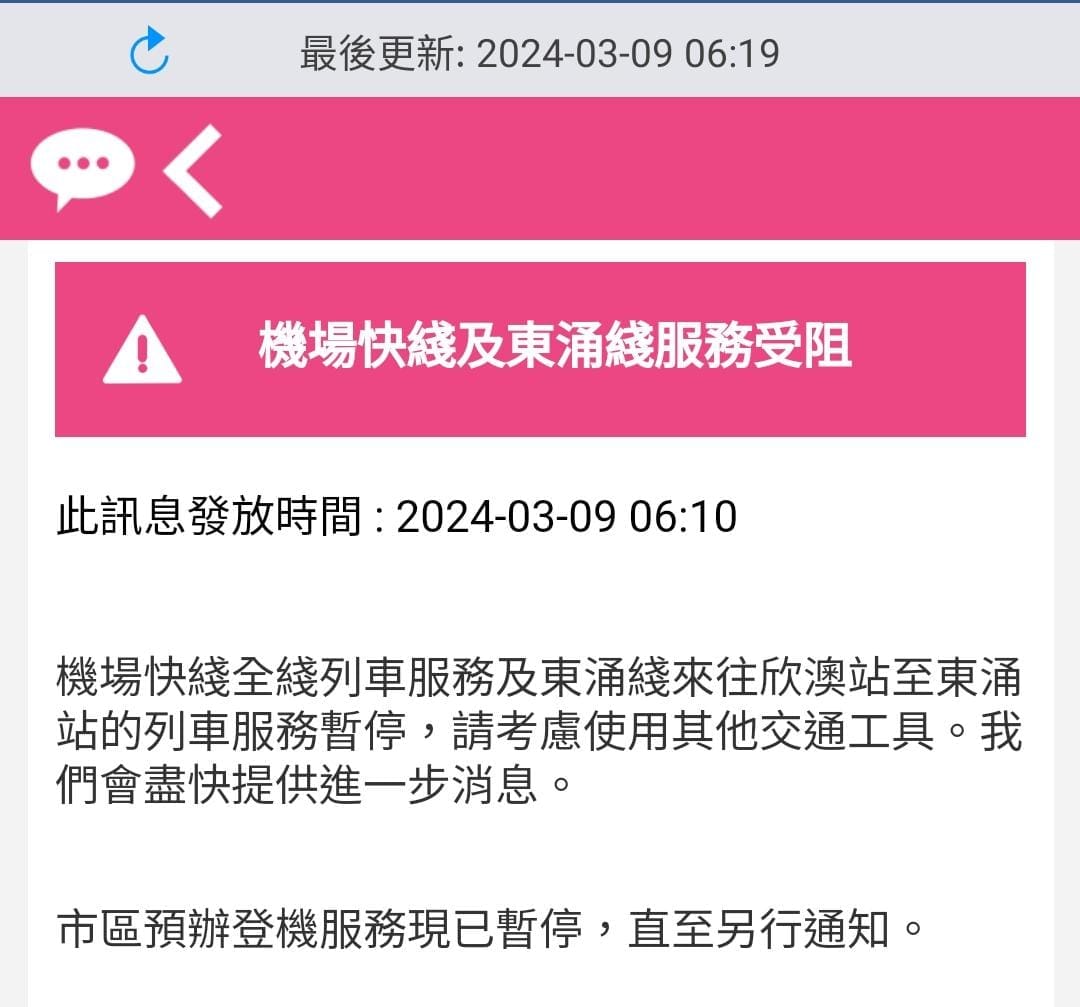
Task: Go back with the white arrow
Action: pyautogui.click(x=194, y=170)
